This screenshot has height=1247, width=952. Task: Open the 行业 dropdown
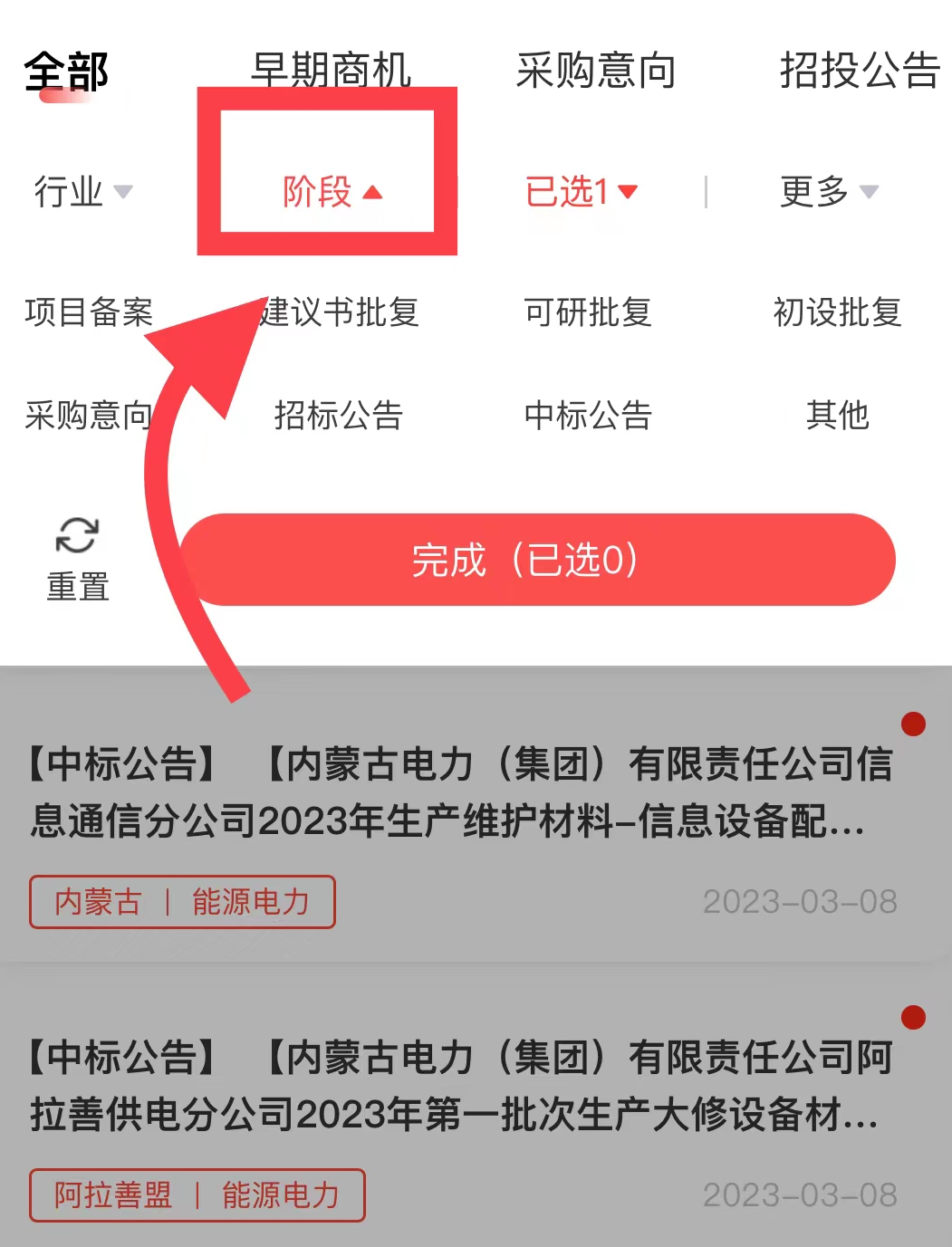click(x=82, y=193)
